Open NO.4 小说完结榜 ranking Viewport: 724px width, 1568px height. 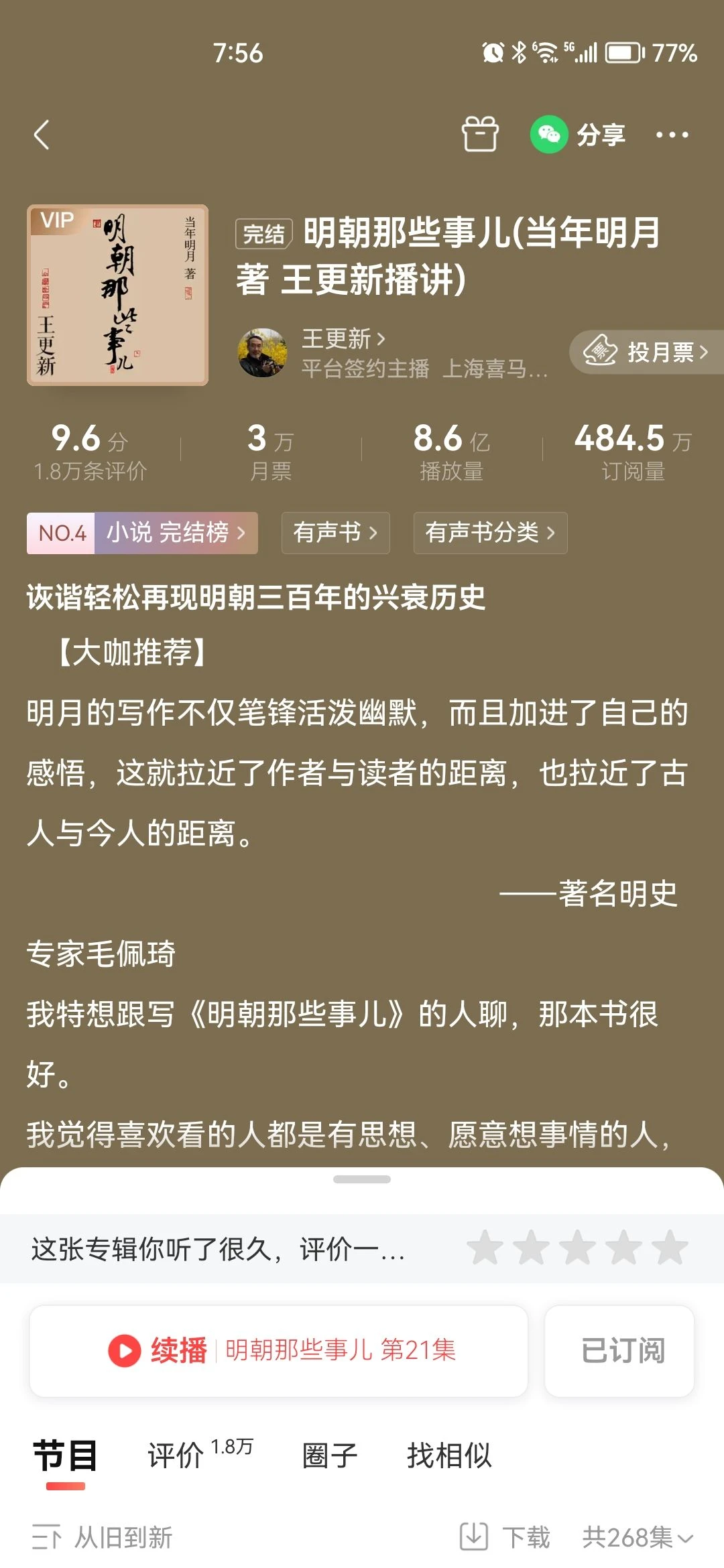coord(142,533)
